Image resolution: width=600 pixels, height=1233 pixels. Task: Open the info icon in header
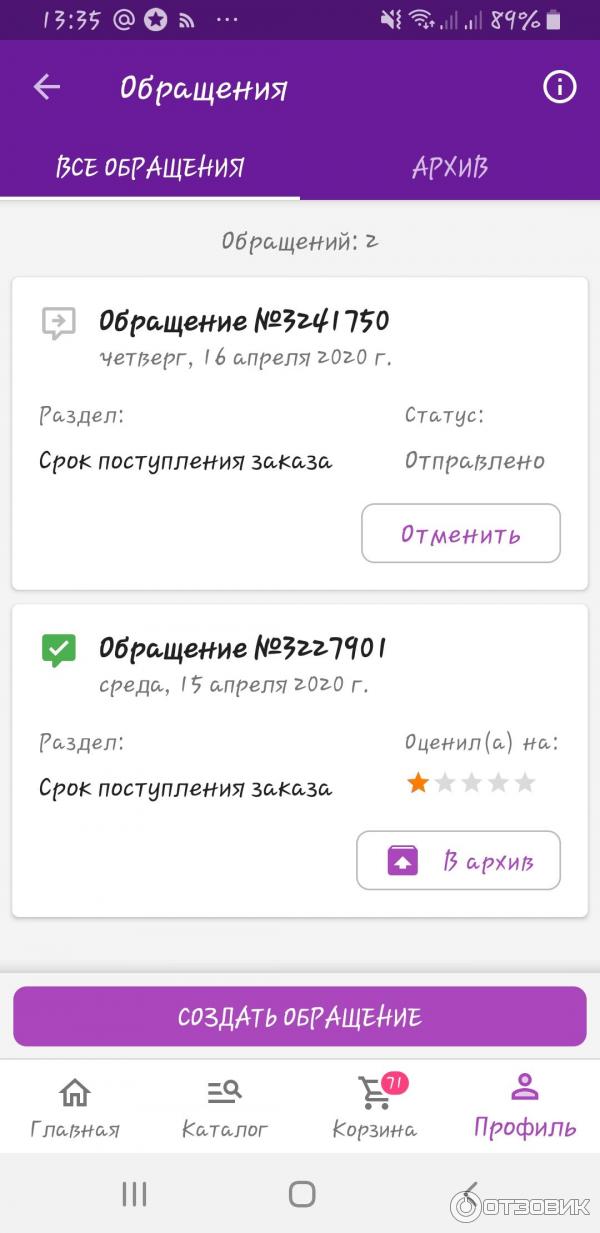pyautogui.click(x=559, y=87)
